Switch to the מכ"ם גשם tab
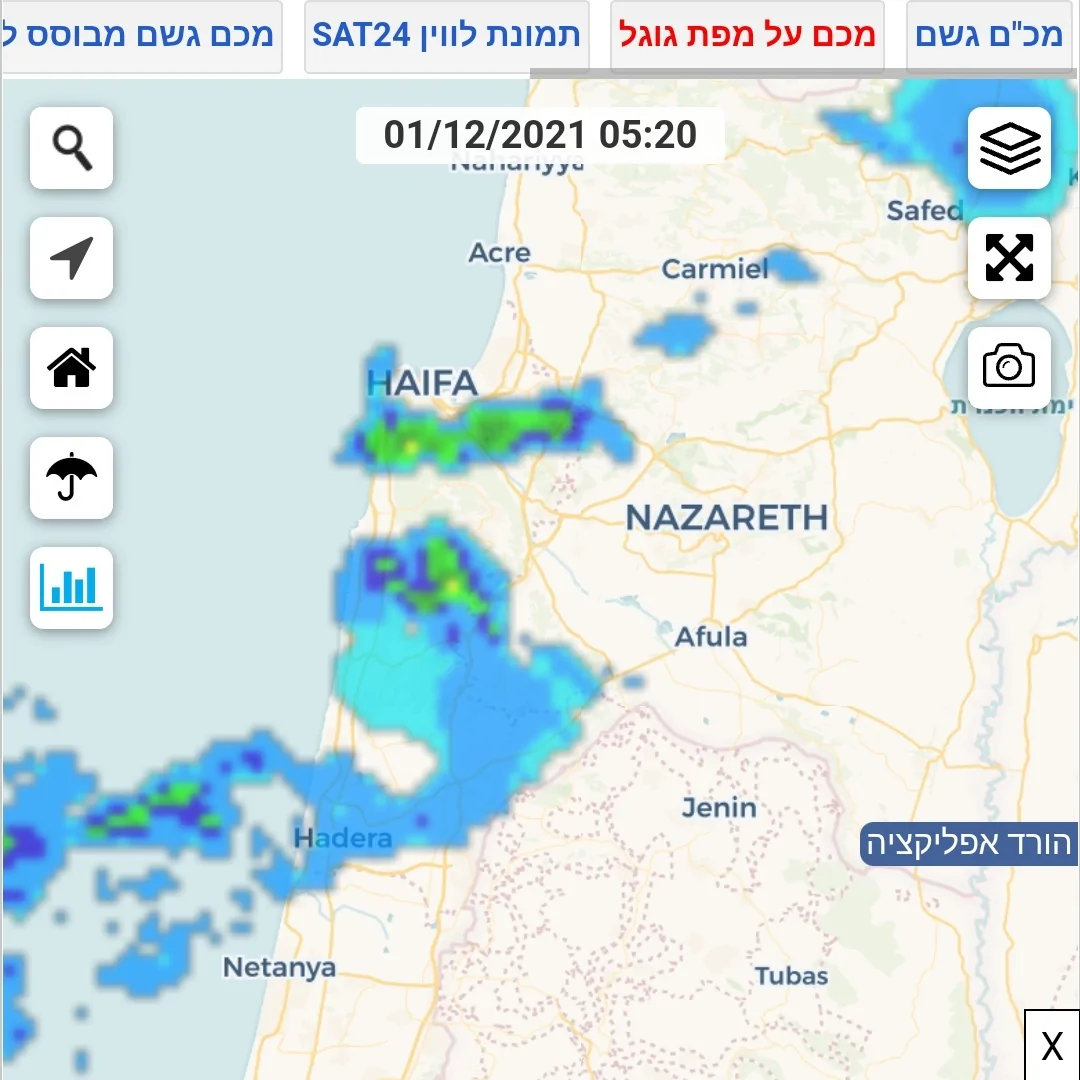Screen dimensions: 1080x1080 click(x=989, y=36)
